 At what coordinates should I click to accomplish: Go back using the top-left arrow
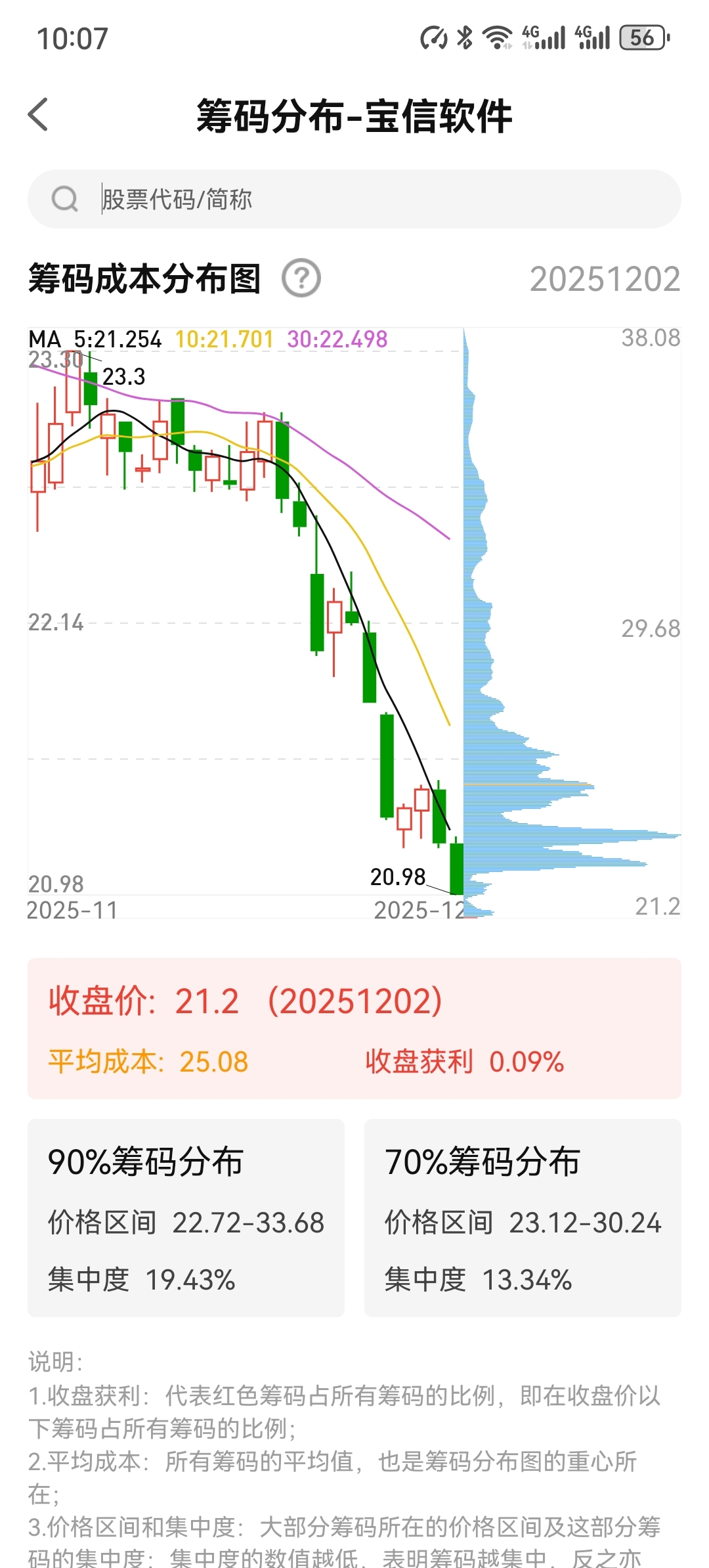(x=39, y=115)
